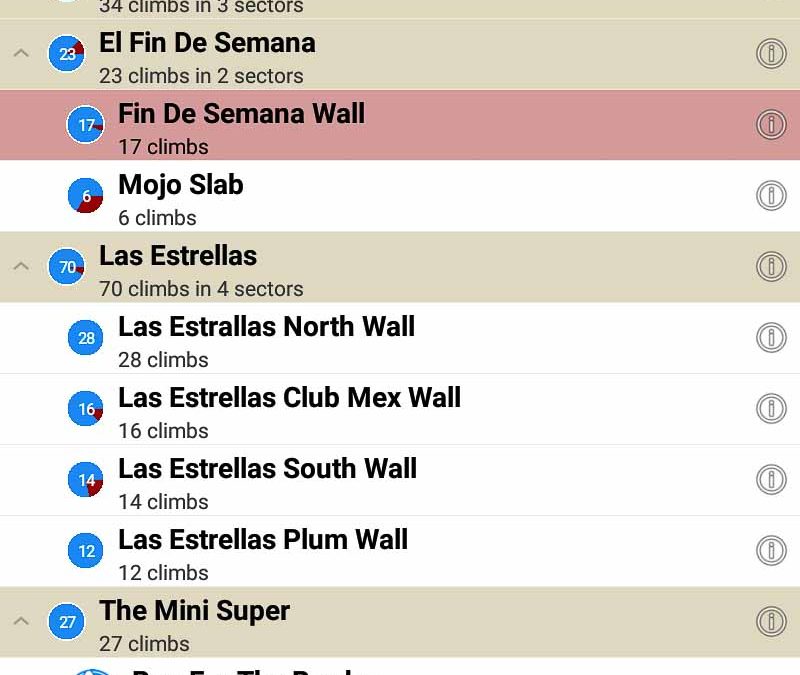Collapse the El Fin De Semana section
The height and width of the screenshot is (675, 800).
pos(21,54)
